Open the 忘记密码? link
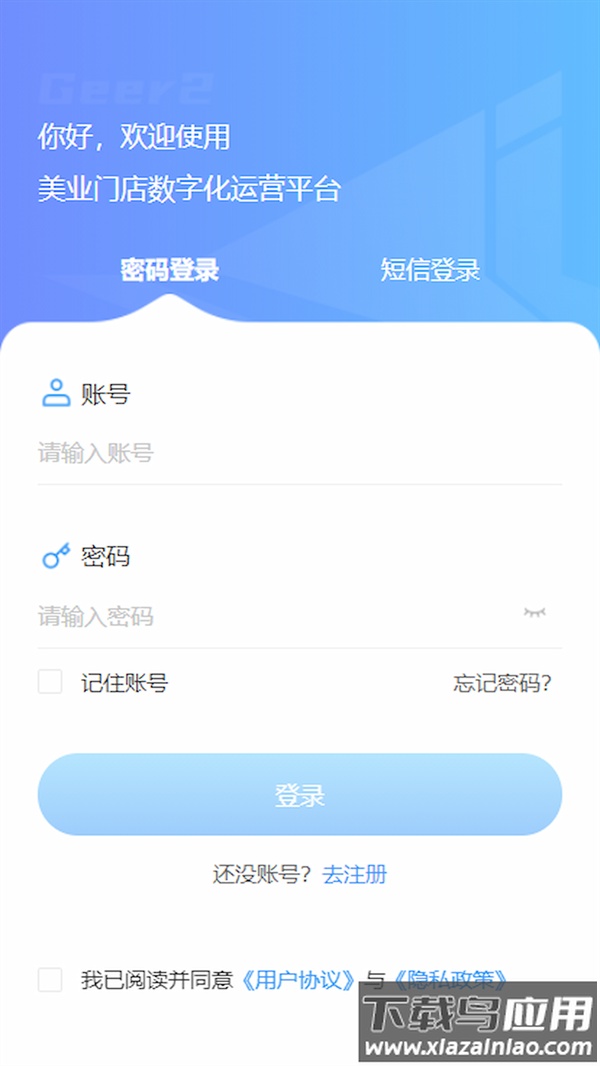The height and width of the screenshot is (1066, 600). coord(502,683)
